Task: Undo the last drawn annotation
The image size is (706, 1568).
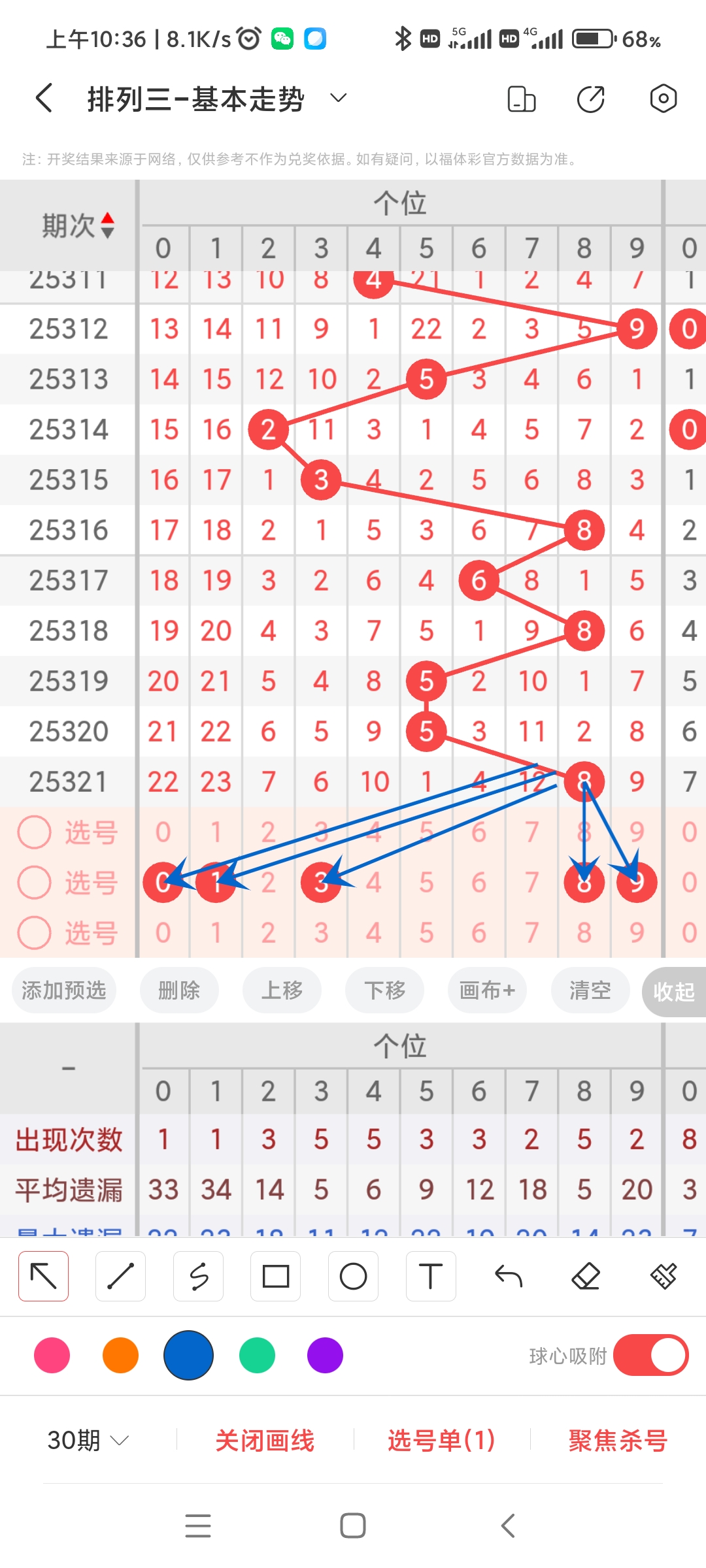Action: pos(509,1275)
